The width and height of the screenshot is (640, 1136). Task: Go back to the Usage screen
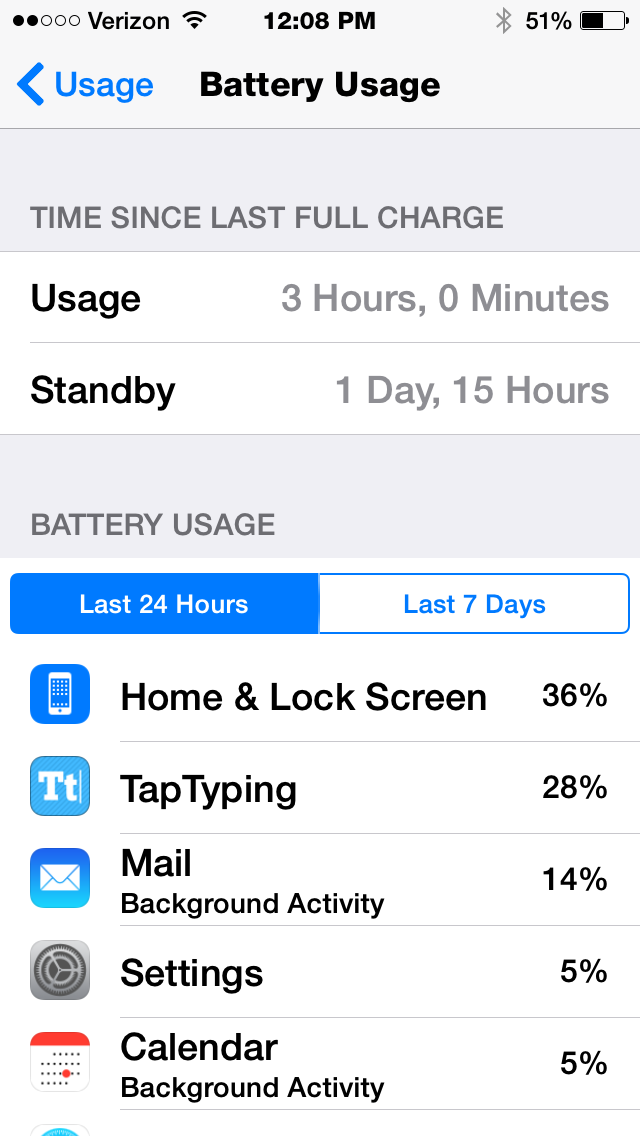point(85,85)
